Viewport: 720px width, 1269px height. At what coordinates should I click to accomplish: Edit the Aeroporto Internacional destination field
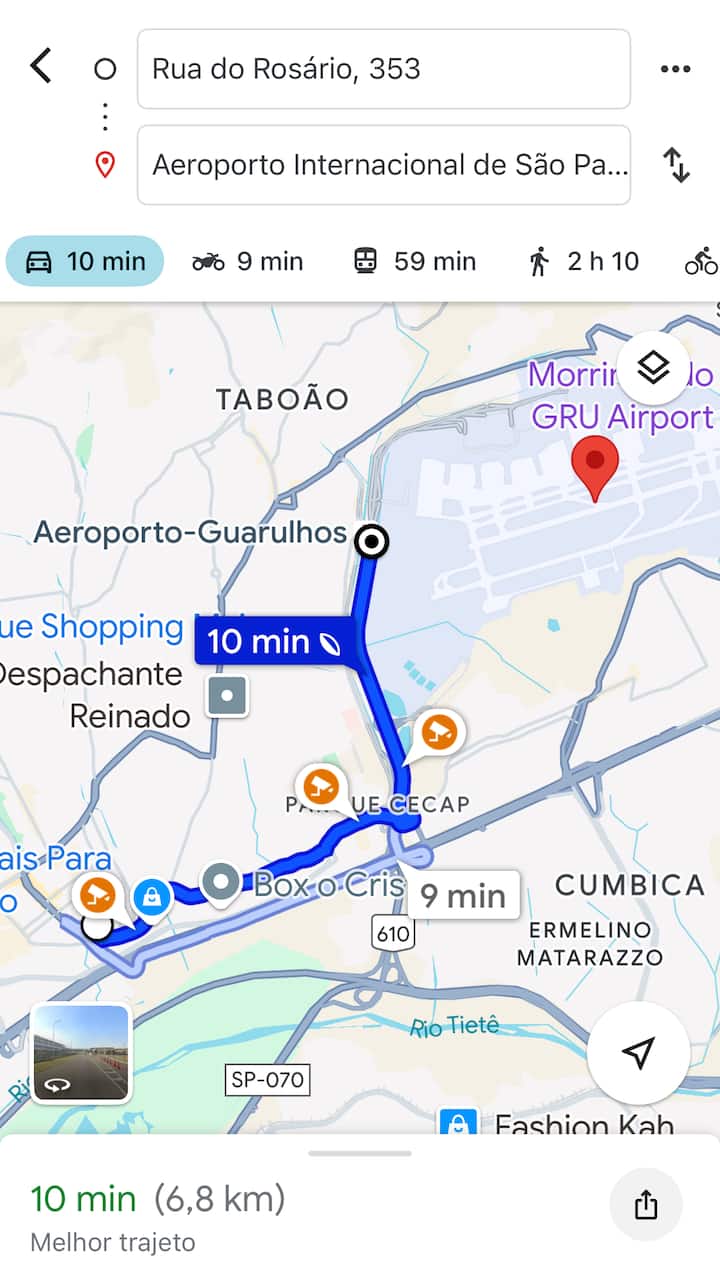tap(383, 165)
